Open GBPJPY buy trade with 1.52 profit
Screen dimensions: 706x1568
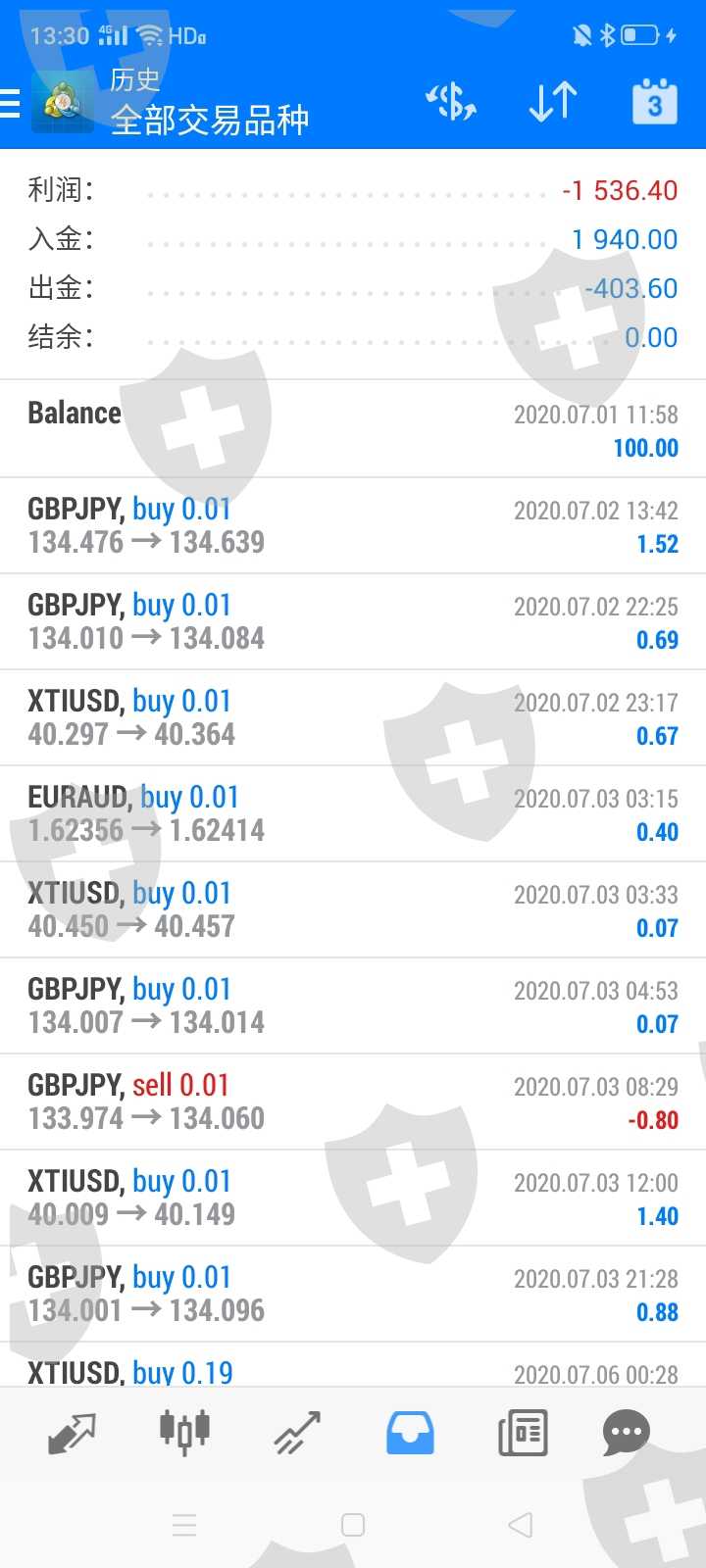(353, 525)
